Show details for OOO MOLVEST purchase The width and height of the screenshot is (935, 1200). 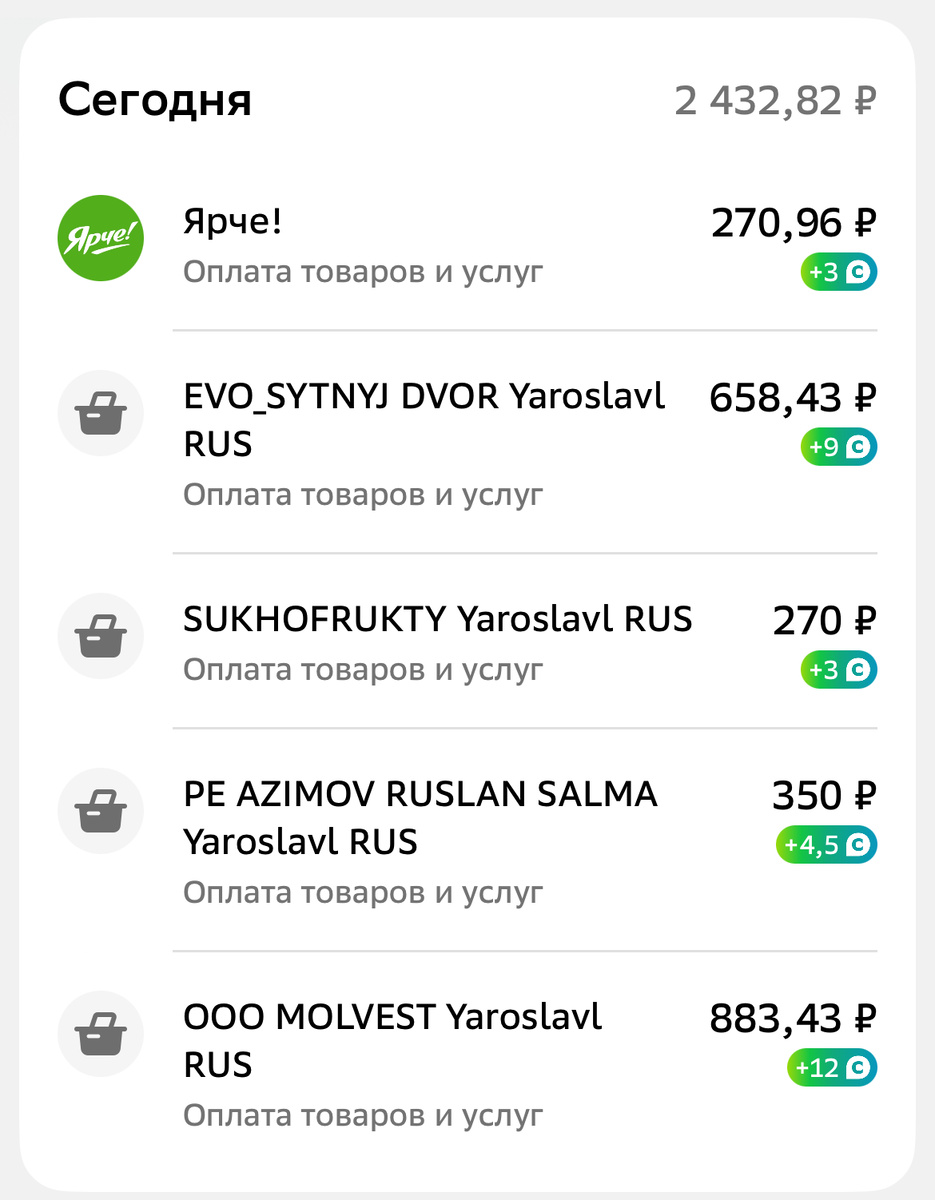[466, 1064]
